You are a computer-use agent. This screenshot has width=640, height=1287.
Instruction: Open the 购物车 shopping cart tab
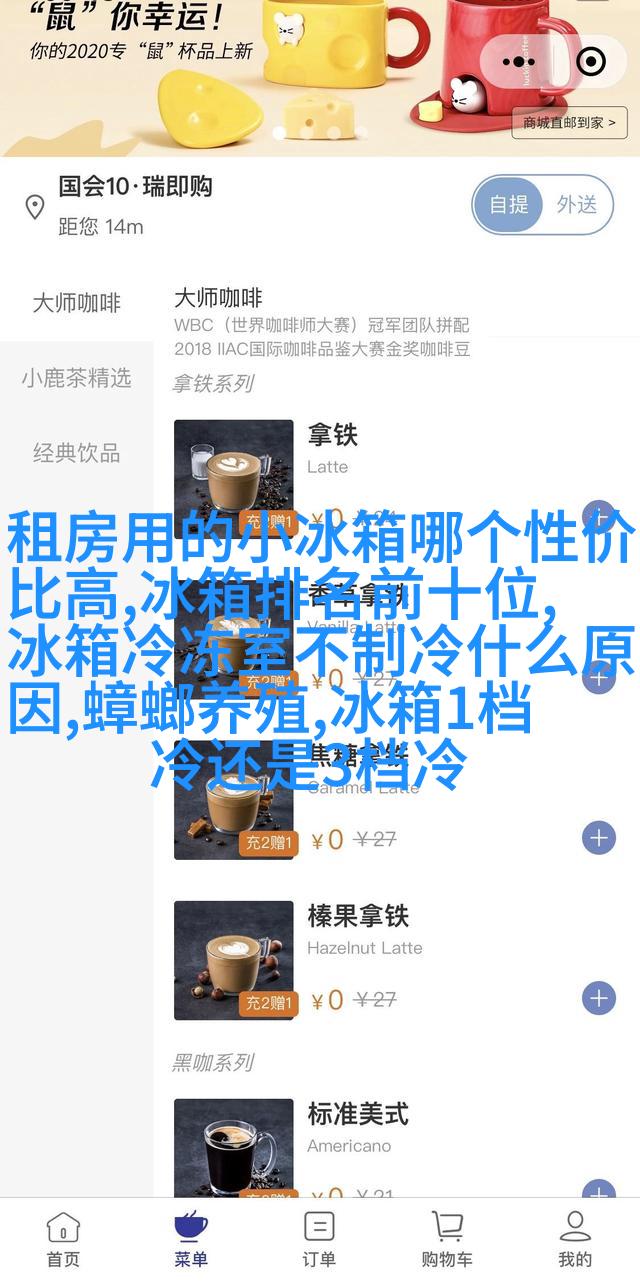click(x=447, y=1240)
